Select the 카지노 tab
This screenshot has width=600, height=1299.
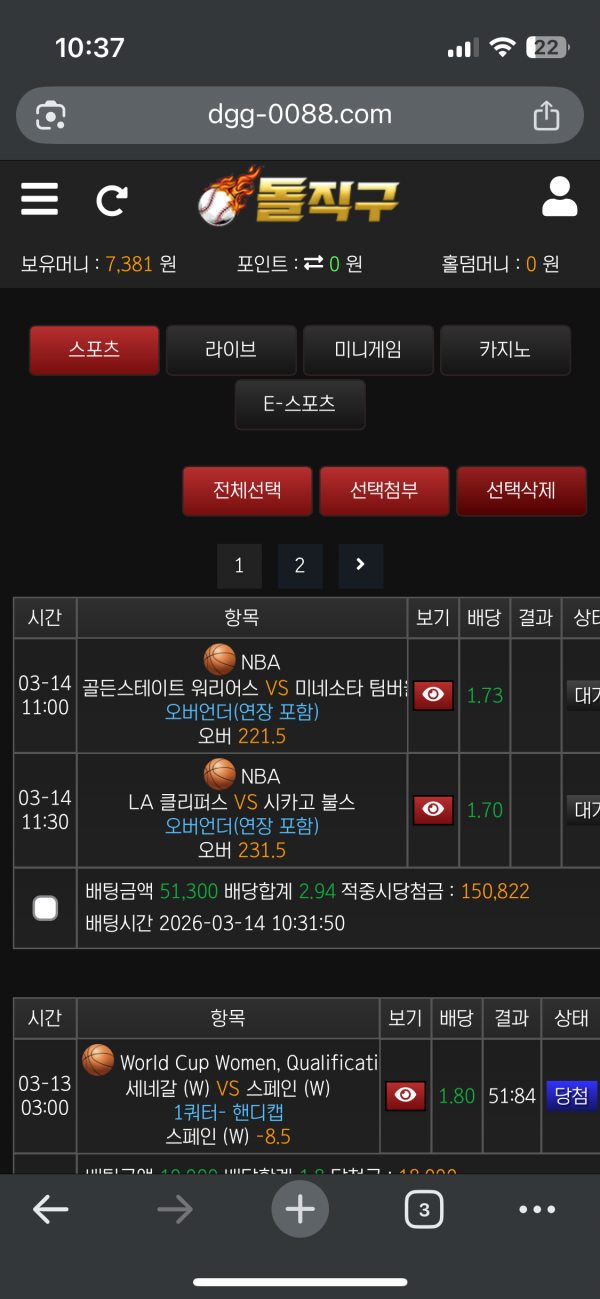coord(505,350)
